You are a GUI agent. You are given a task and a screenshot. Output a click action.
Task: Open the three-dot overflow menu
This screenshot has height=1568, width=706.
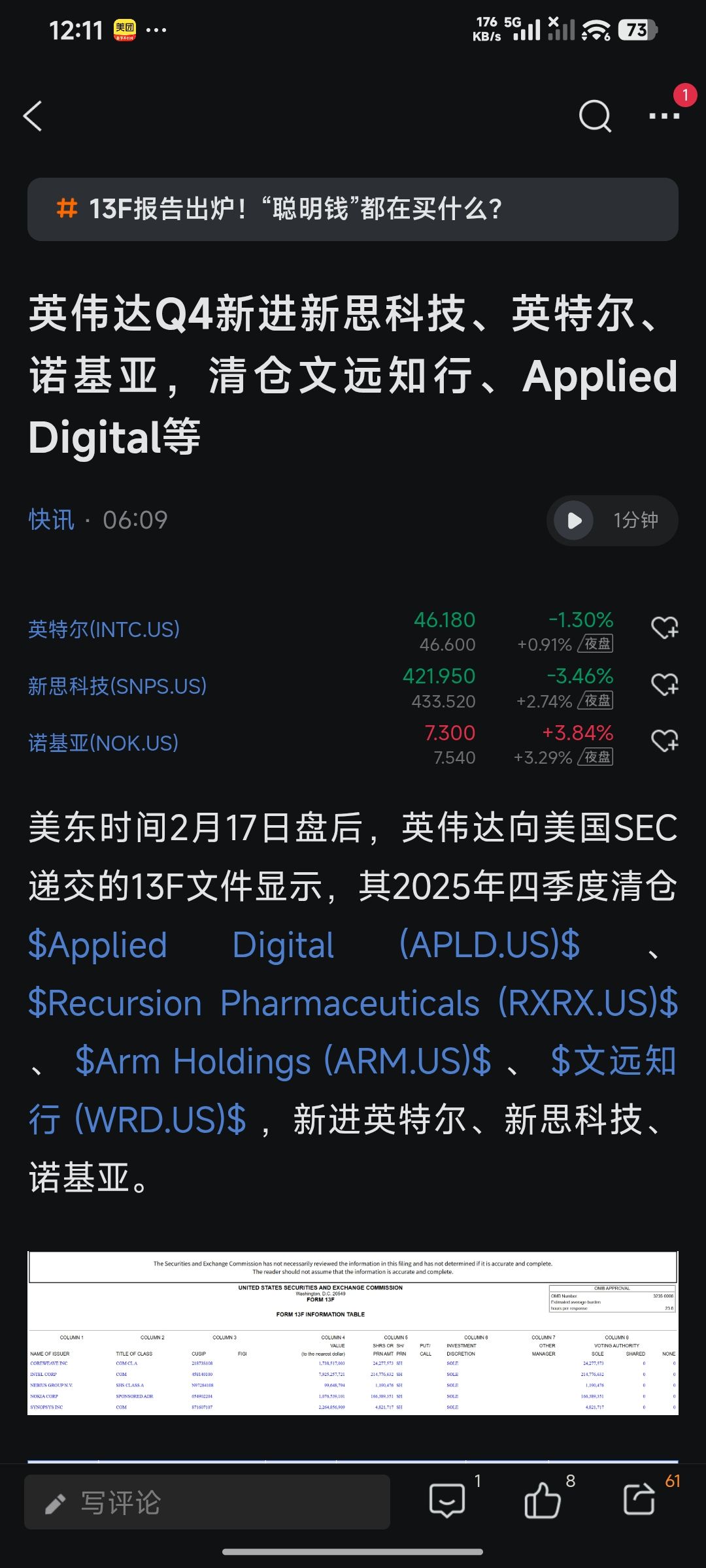[x=664, y=116]
